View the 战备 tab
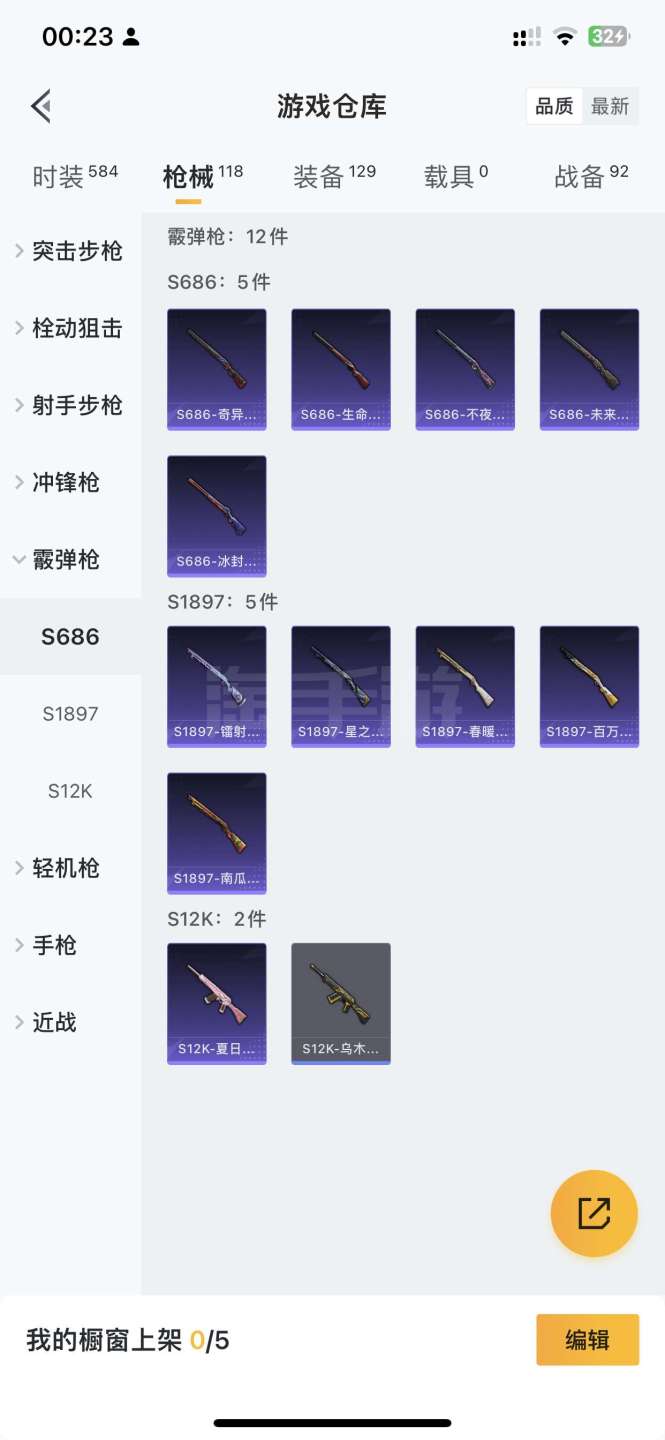Image resolution: width=665 pixels, height=1440 pixels. [591, 177]
